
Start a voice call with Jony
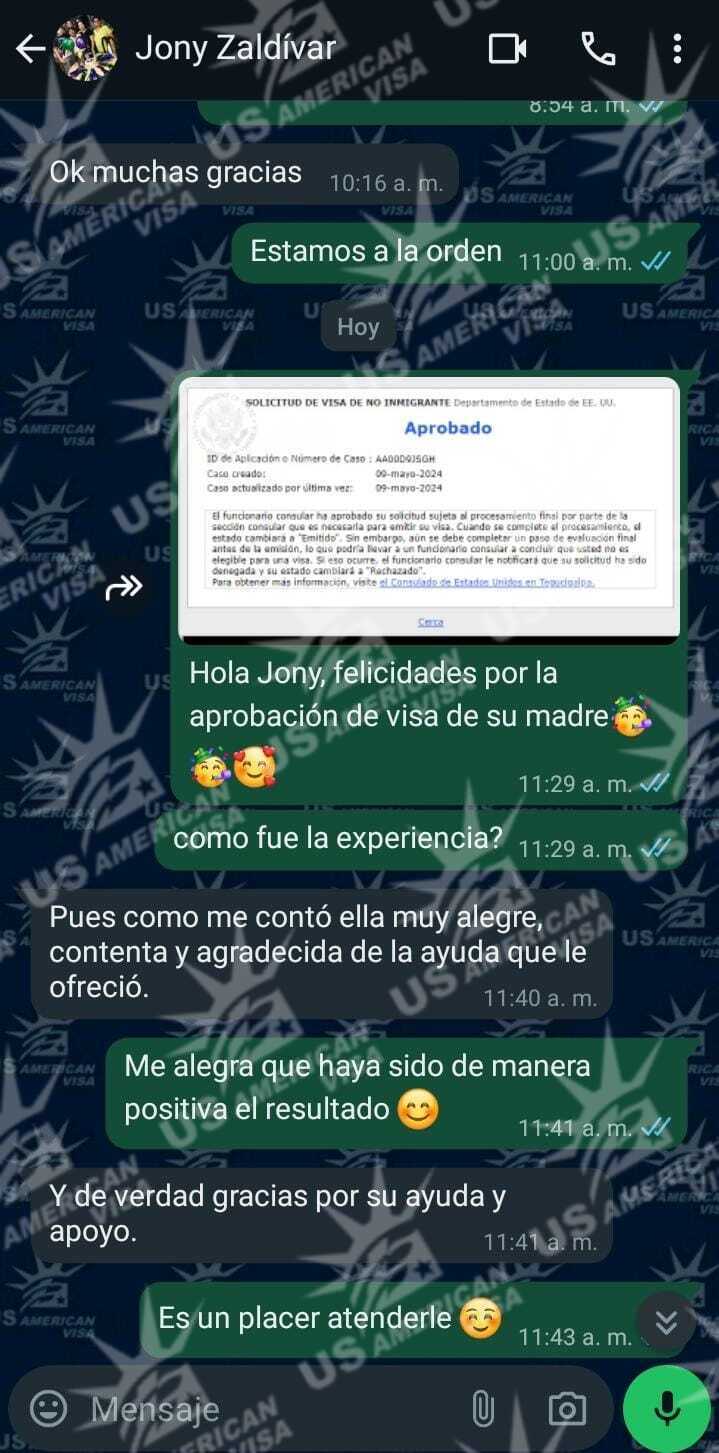[598, 49]
